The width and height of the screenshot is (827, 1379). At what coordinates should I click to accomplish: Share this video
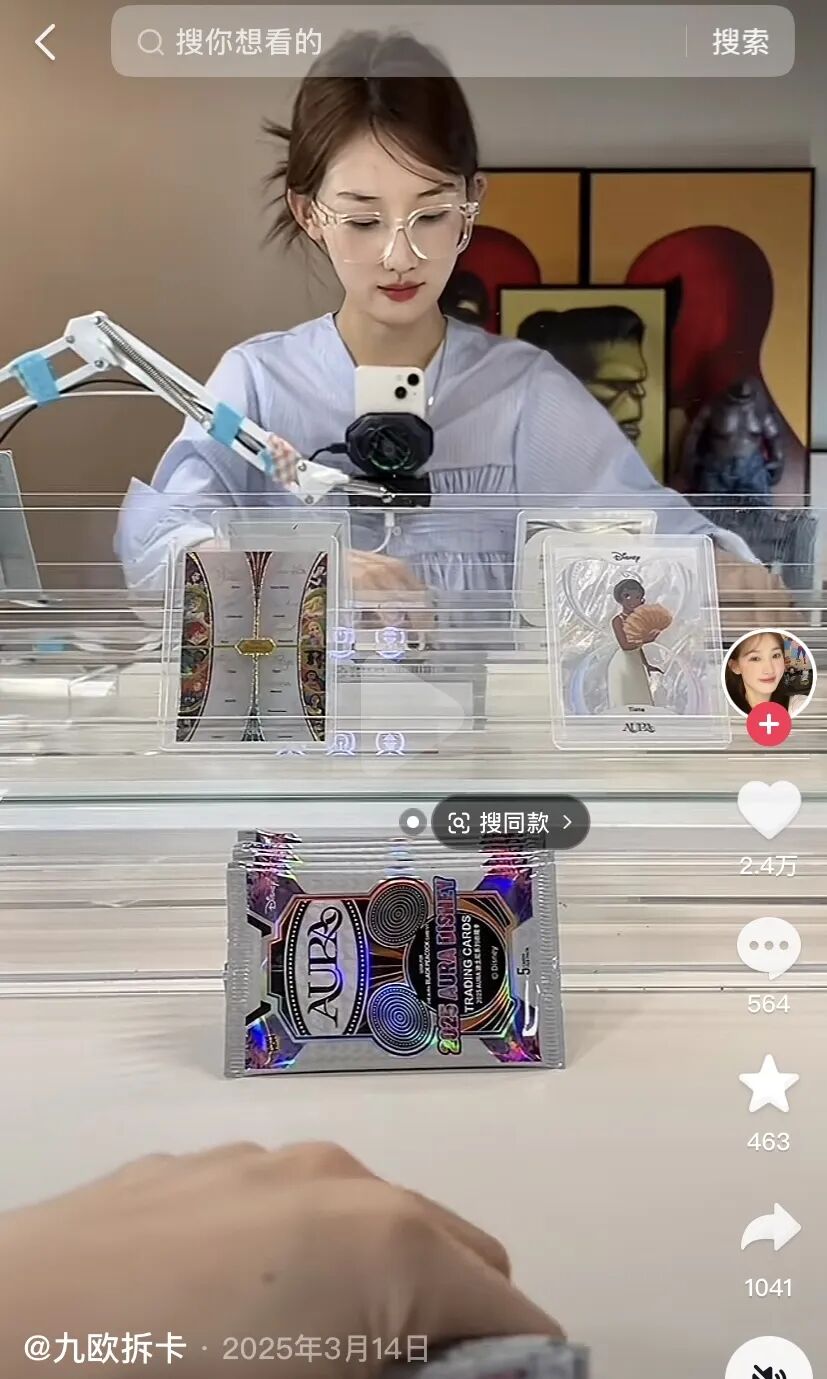[768, 1230]
